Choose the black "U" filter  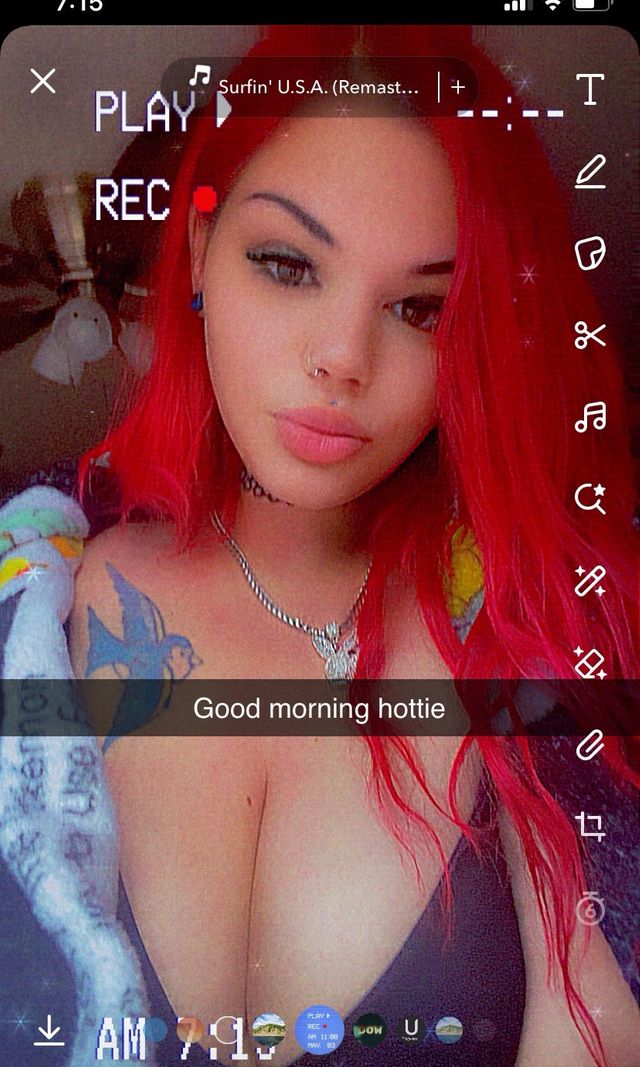(410, 1030)
